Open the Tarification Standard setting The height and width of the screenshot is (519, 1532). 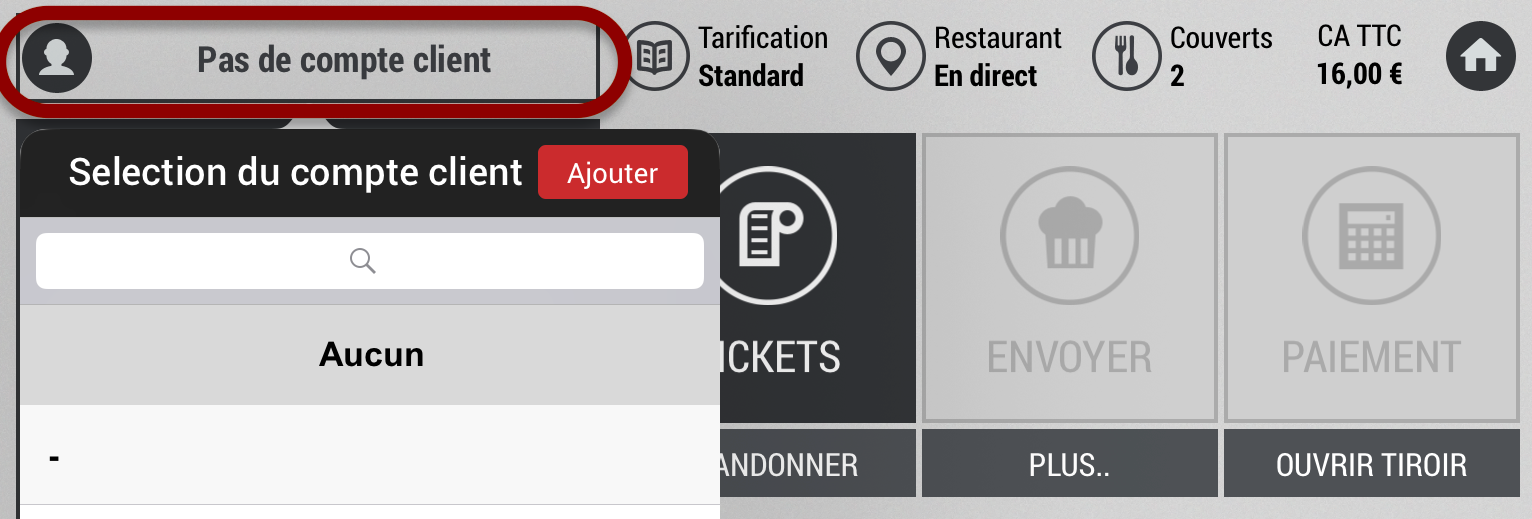coord(728,57)
